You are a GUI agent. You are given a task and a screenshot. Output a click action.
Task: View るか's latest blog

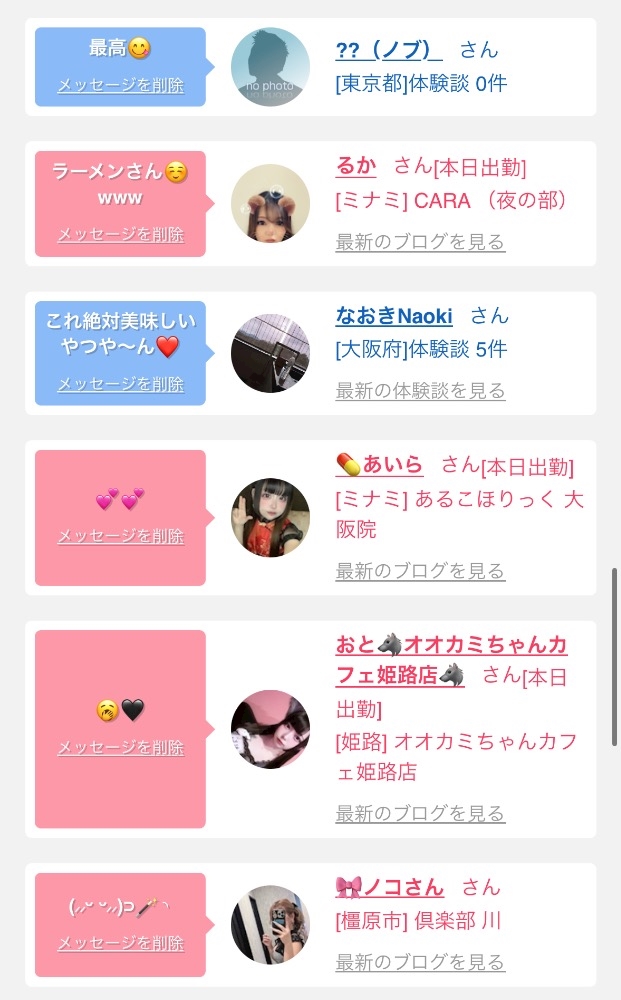(x=420, y=242)
